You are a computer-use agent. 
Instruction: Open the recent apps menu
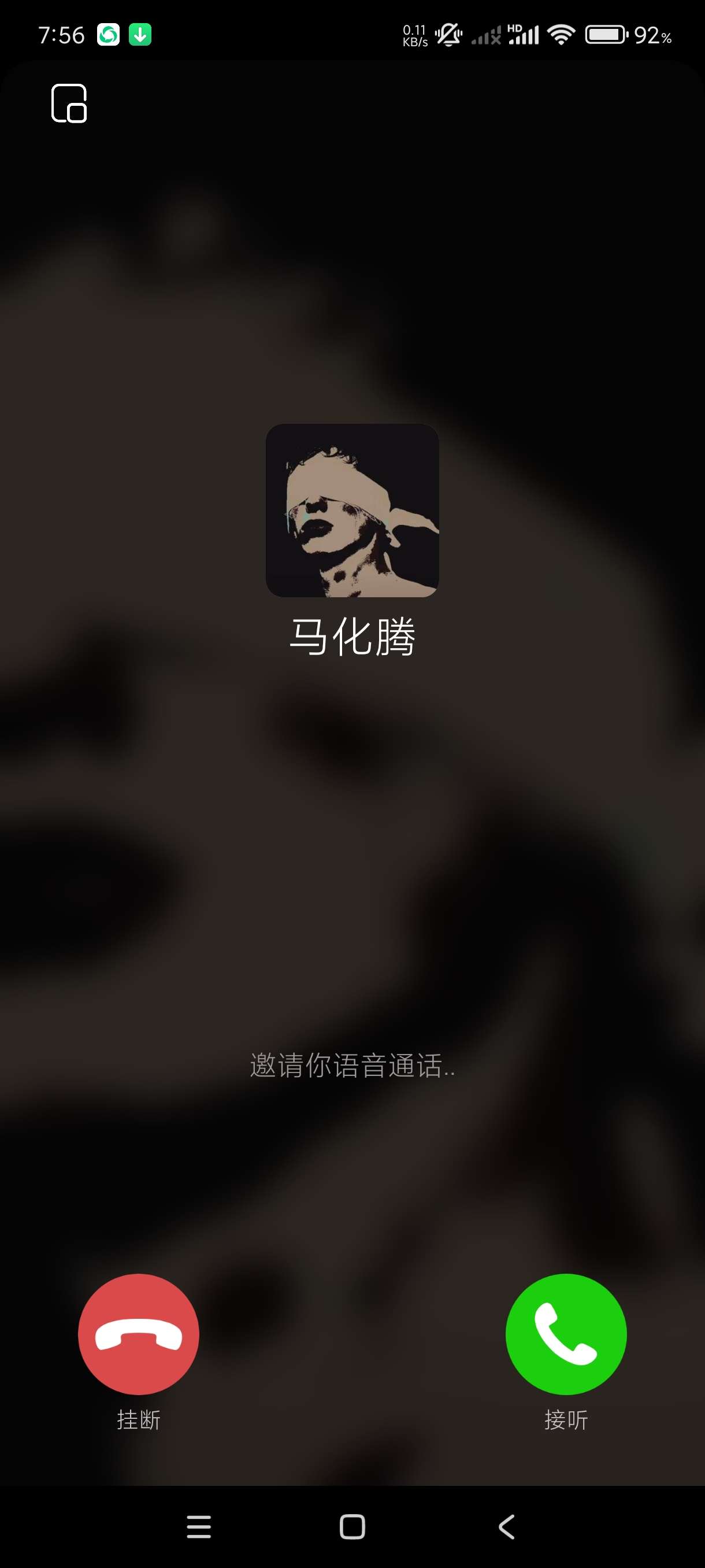coord(198,1526)
